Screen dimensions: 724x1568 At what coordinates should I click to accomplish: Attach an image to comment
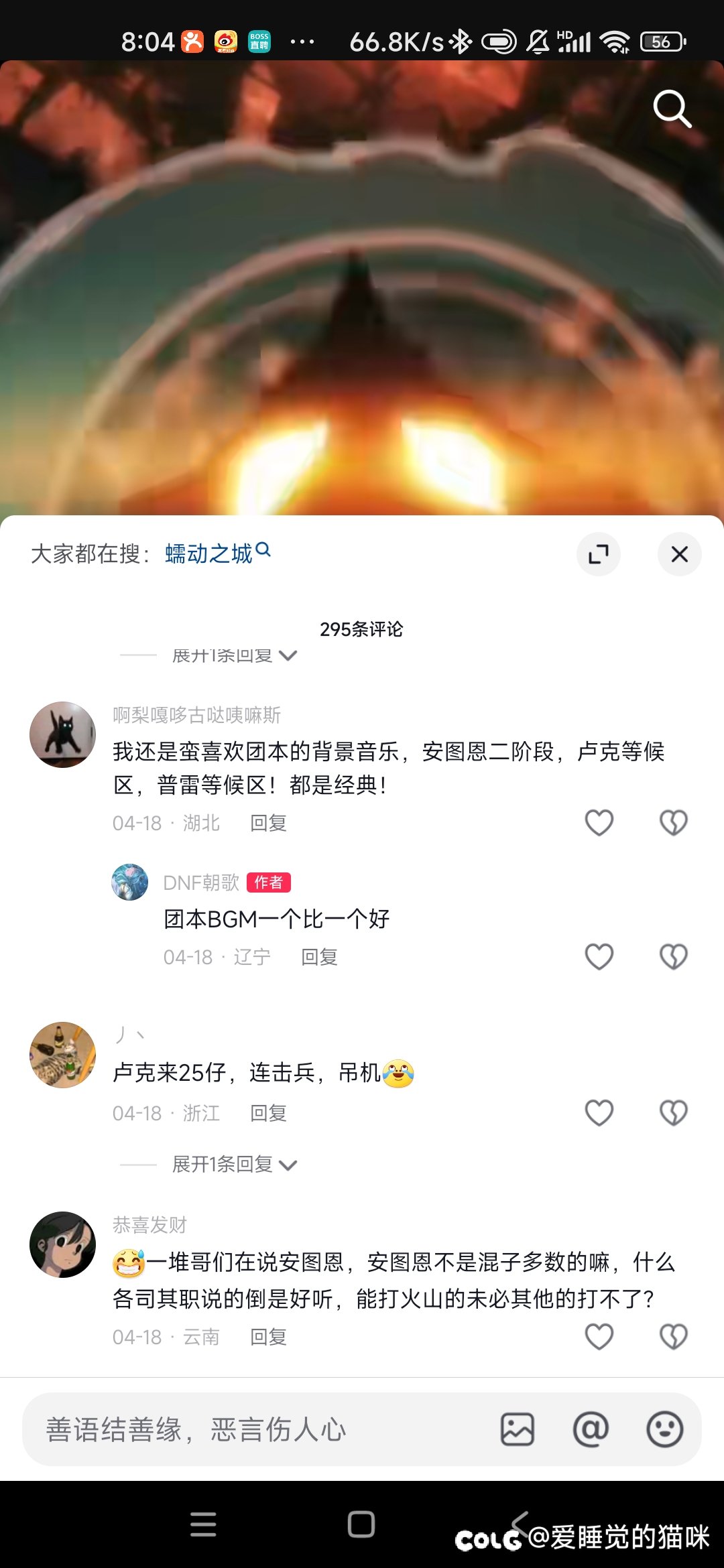[518, 1429]
